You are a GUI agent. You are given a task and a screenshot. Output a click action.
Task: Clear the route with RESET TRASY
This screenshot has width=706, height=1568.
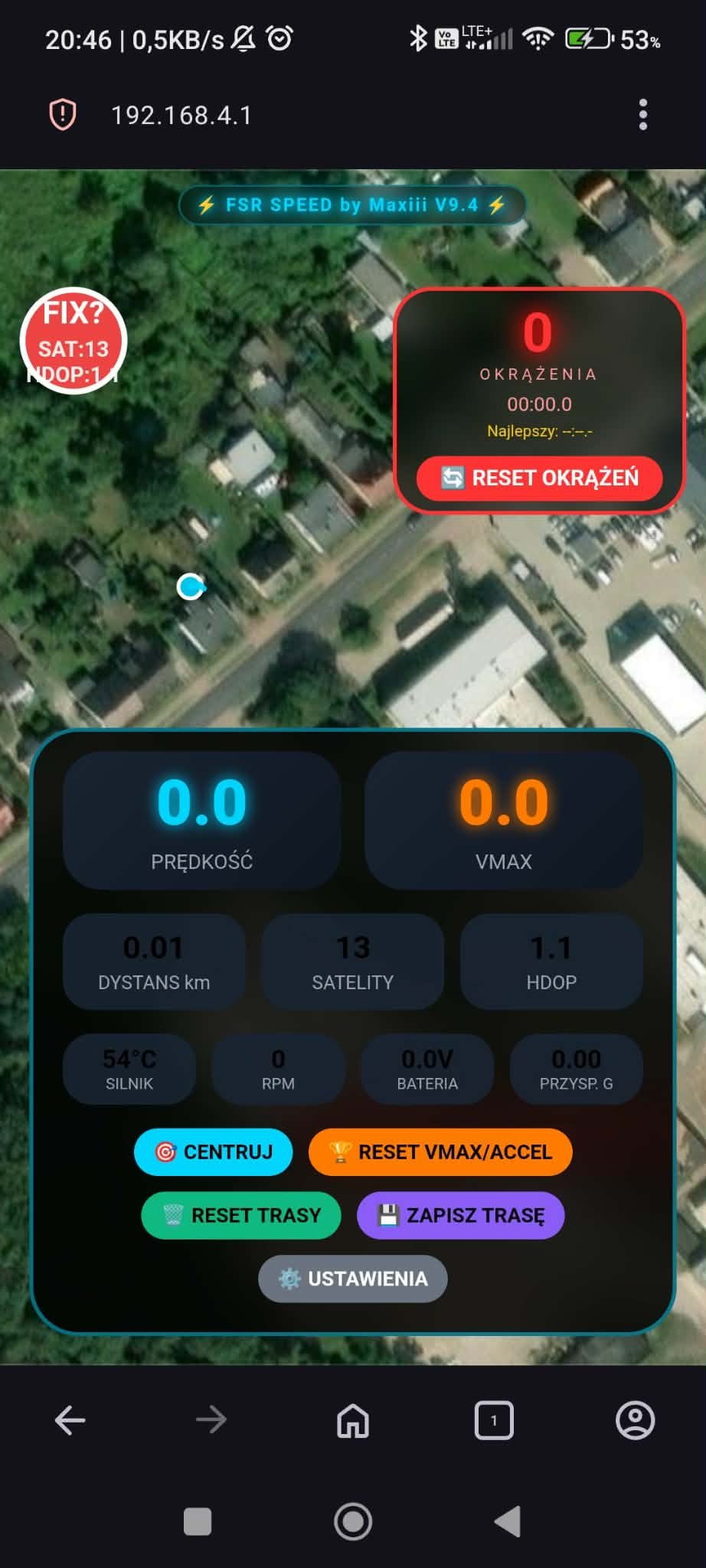point(241,1215)
